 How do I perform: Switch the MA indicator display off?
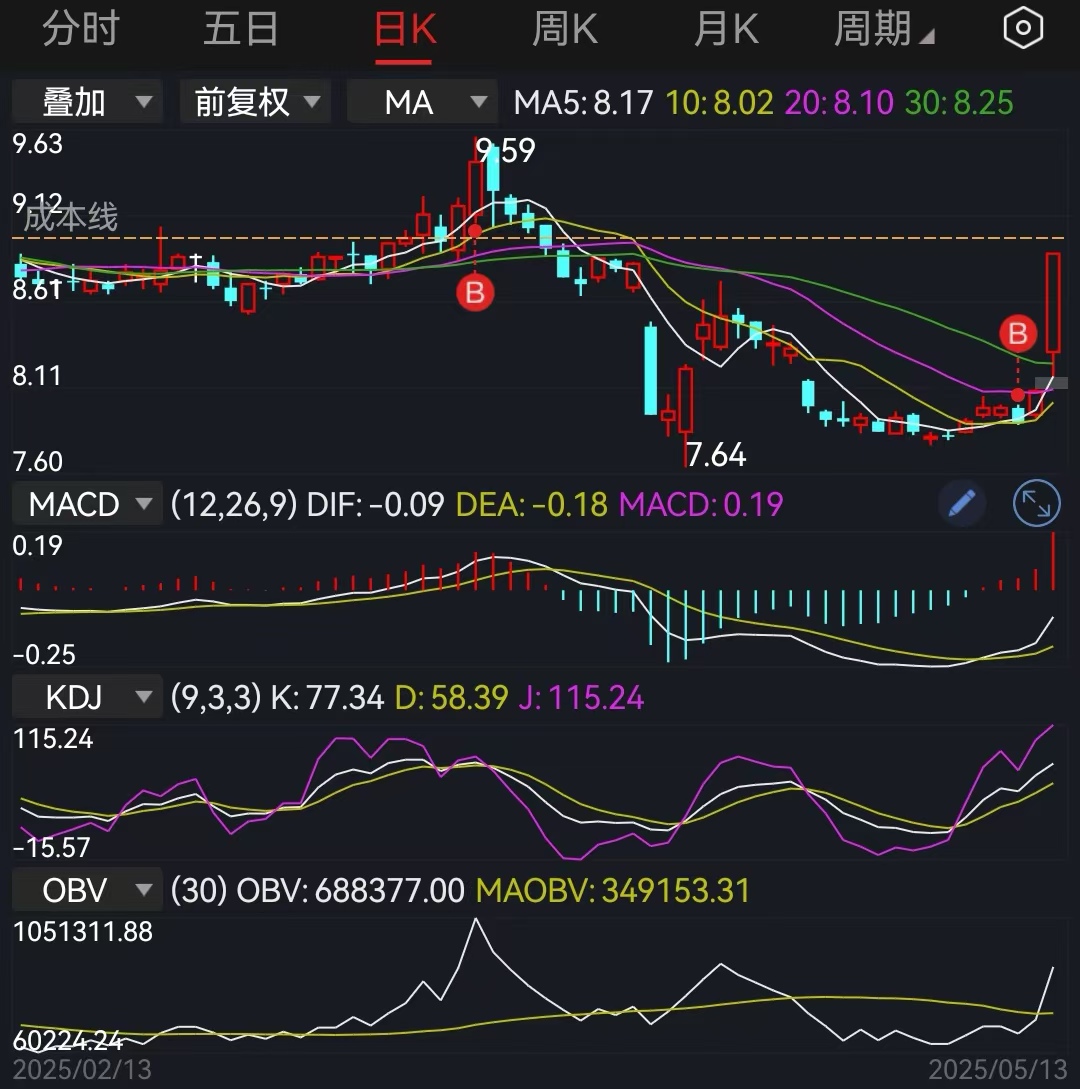click(x=421, y=102)
